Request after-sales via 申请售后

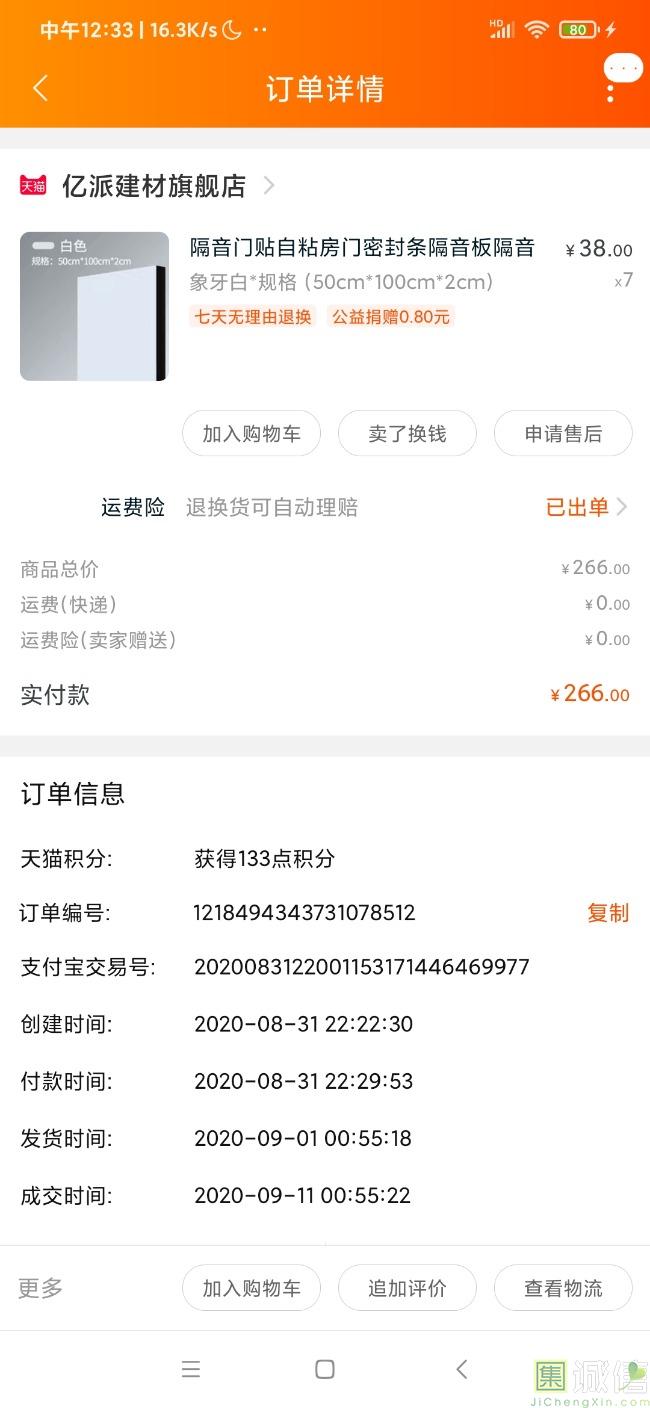pos(563,434)
